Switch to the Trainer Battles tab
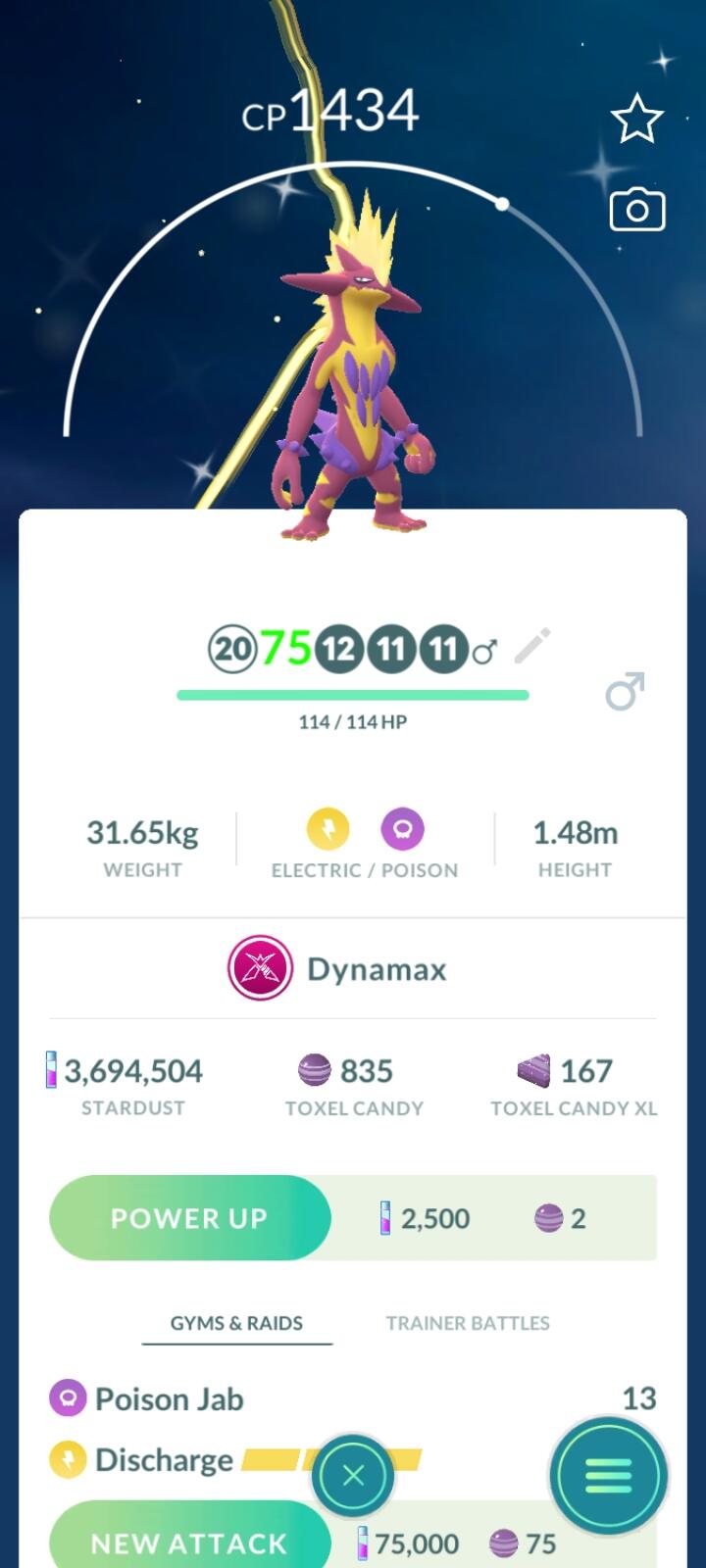The height and width of the screenshot is (1568, 706). pyautogui.click(x=468, y=1323)
